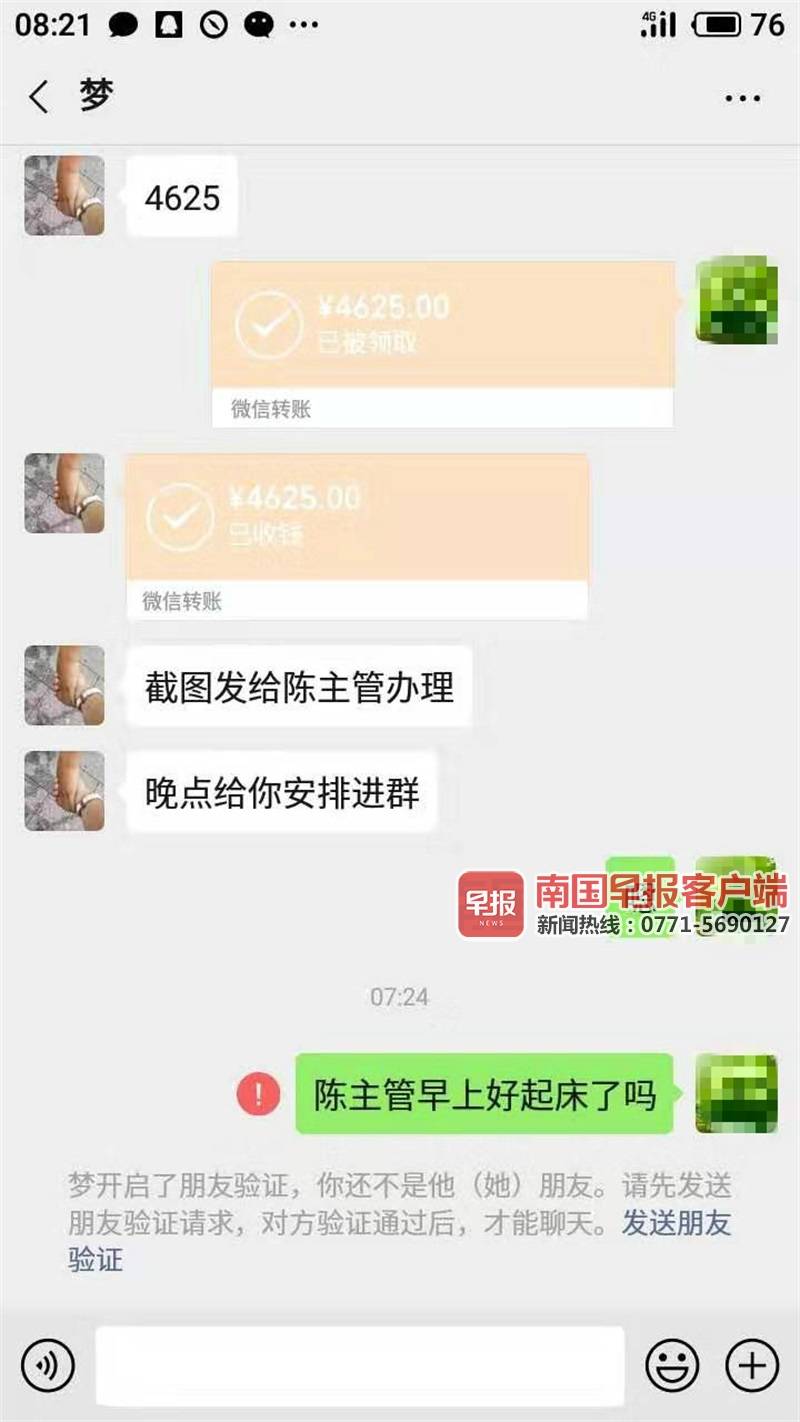Open the received ¥4625.00 transfer marked 已收钱

(x=356, y=535)
